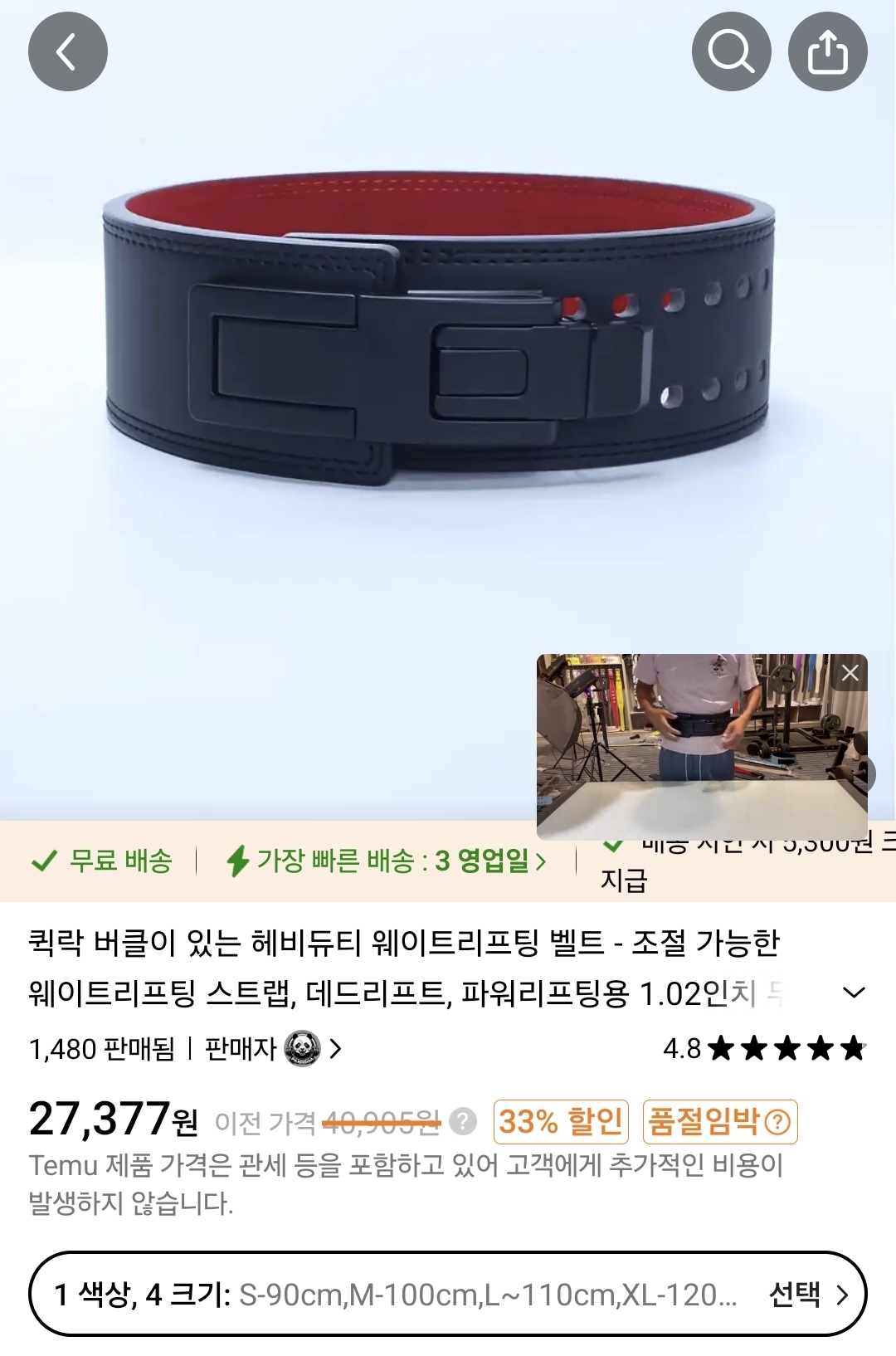Close the floating video preview
The height and width of the screenshot is (1356, 896).
click(850, 673)
